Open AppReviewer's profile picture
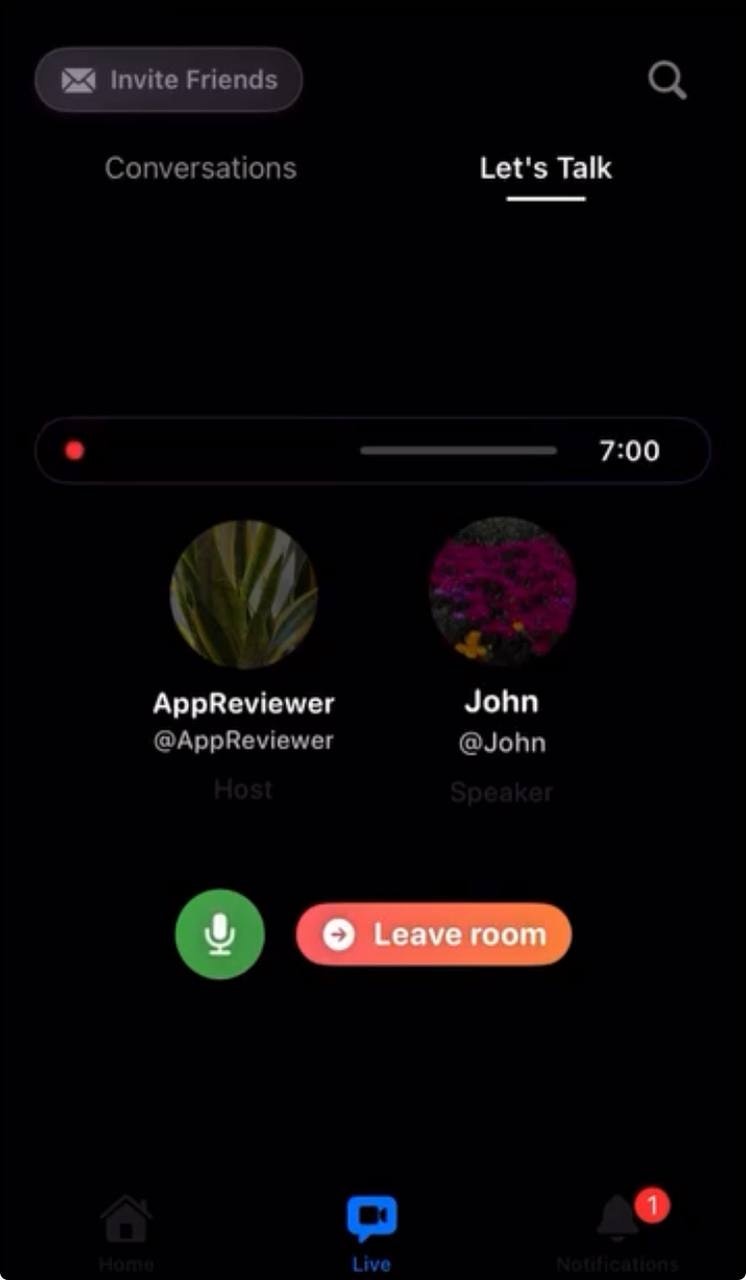This screenshot has height=1280, width=746. tap(243, 594)
